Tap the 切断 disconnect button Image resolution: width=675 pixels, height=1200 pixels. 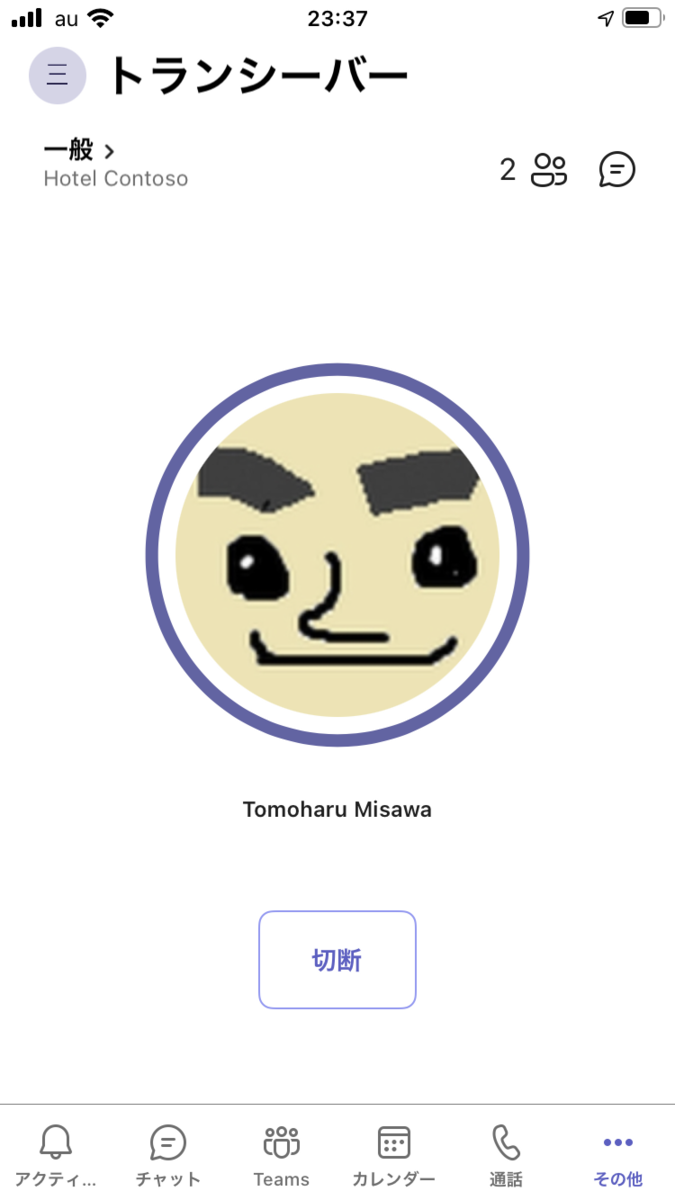tap(337, 960)
